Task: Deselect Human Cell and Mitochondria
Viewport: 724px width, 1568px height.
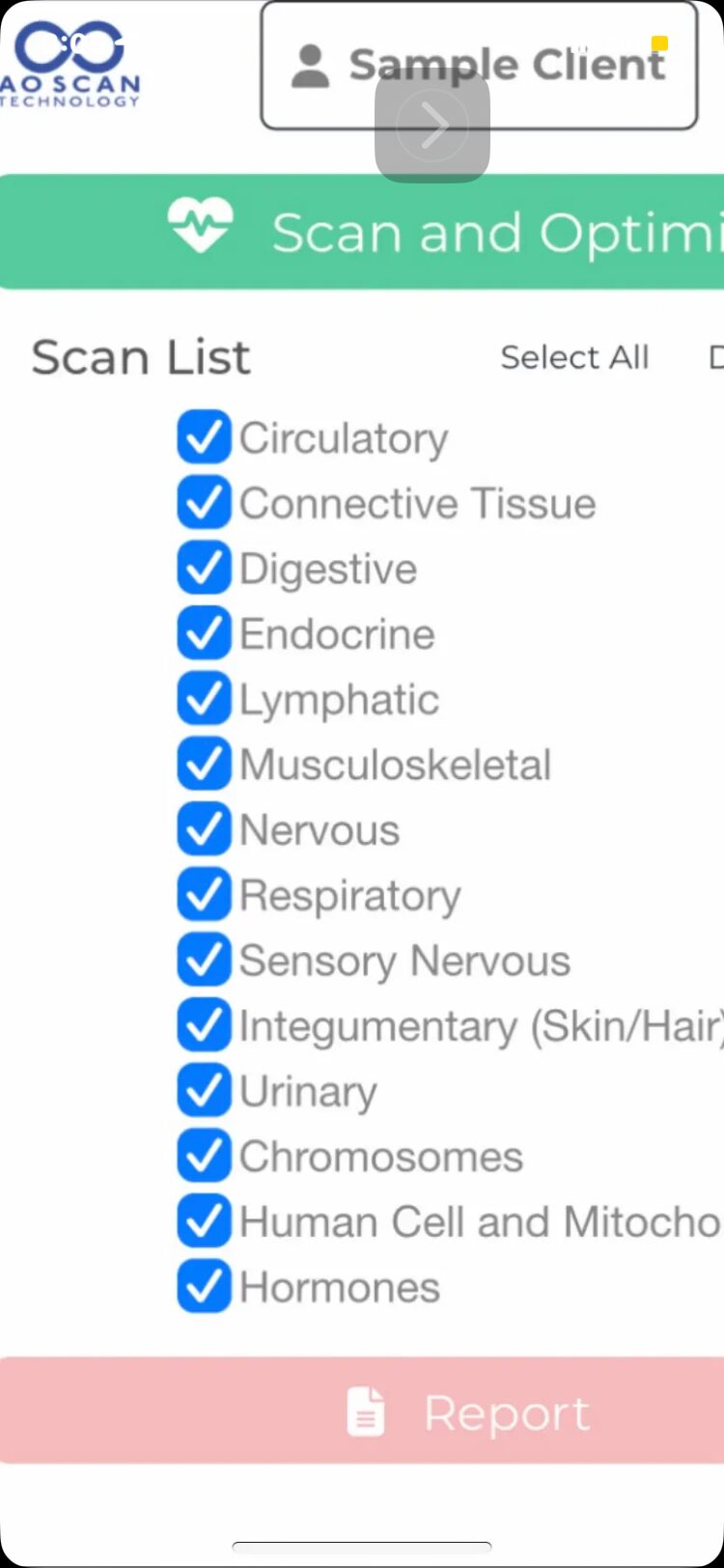Action: click(x=204, y=1221)
